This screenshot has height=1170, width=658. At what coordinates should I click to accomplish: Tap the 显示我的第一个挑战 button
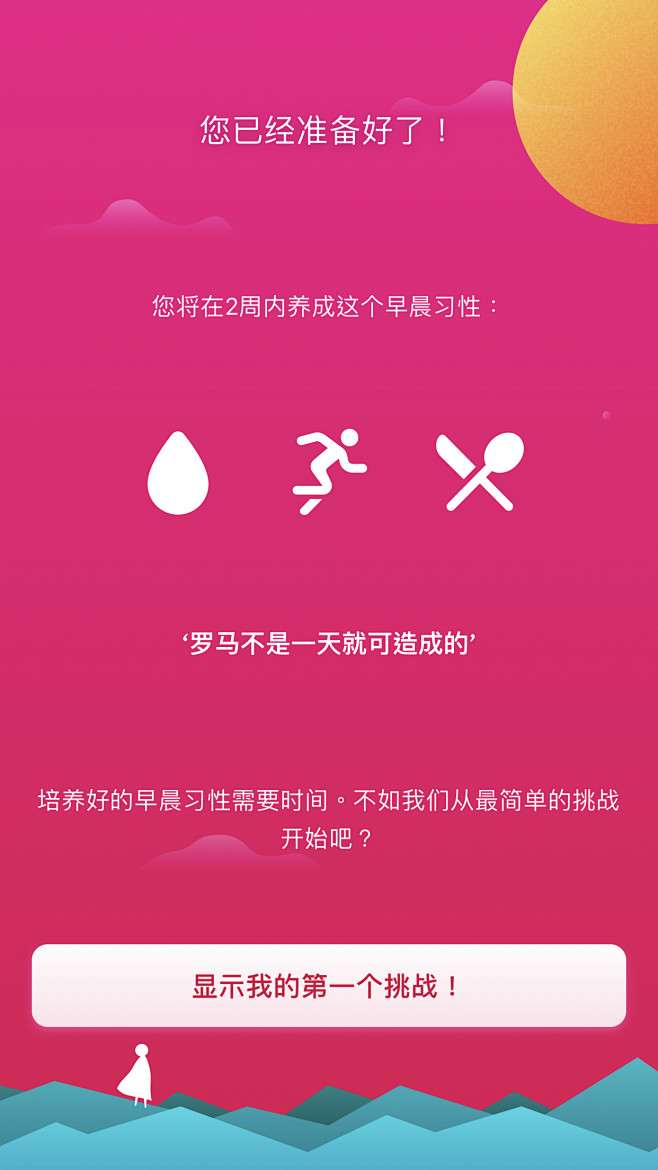click(328, 985)
